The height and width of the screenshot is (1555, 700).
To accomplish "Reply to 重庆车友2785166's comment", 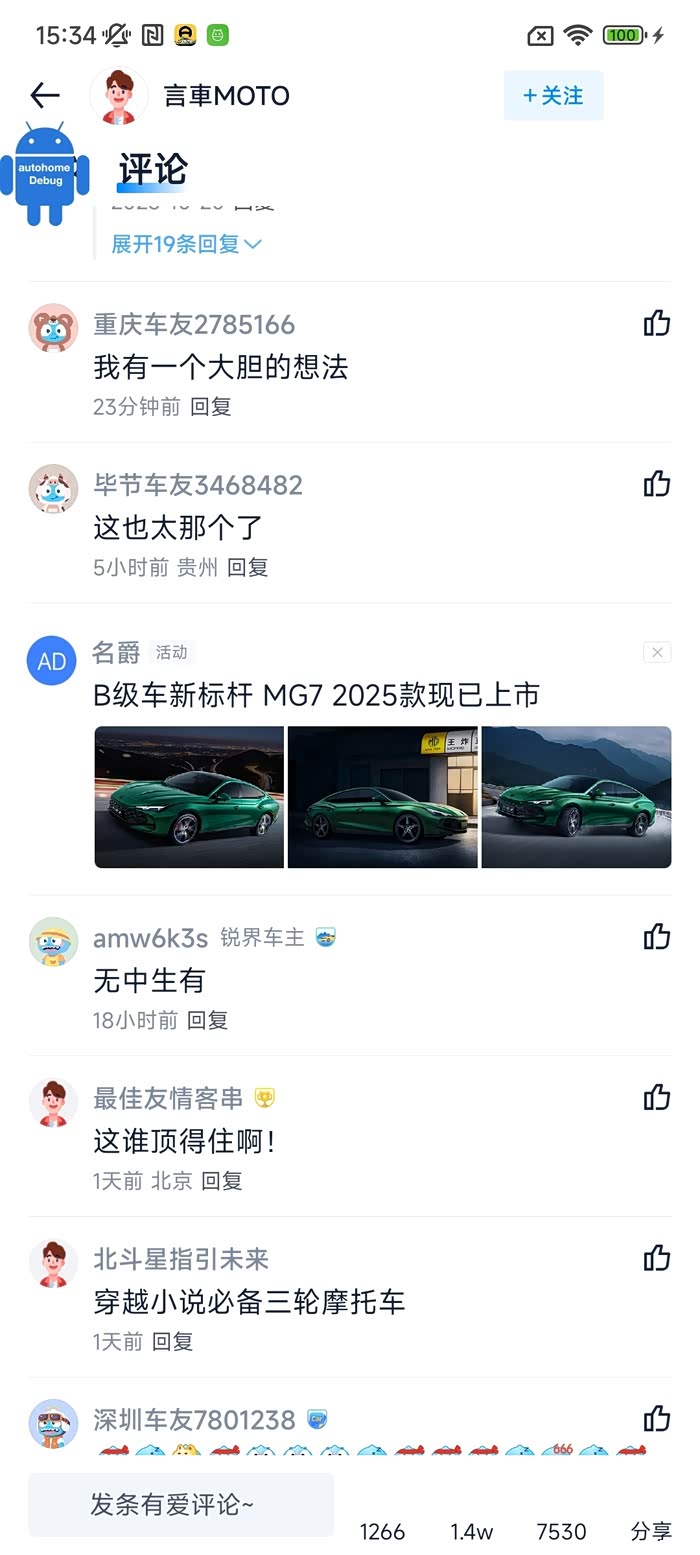I will tap(211, 407).
